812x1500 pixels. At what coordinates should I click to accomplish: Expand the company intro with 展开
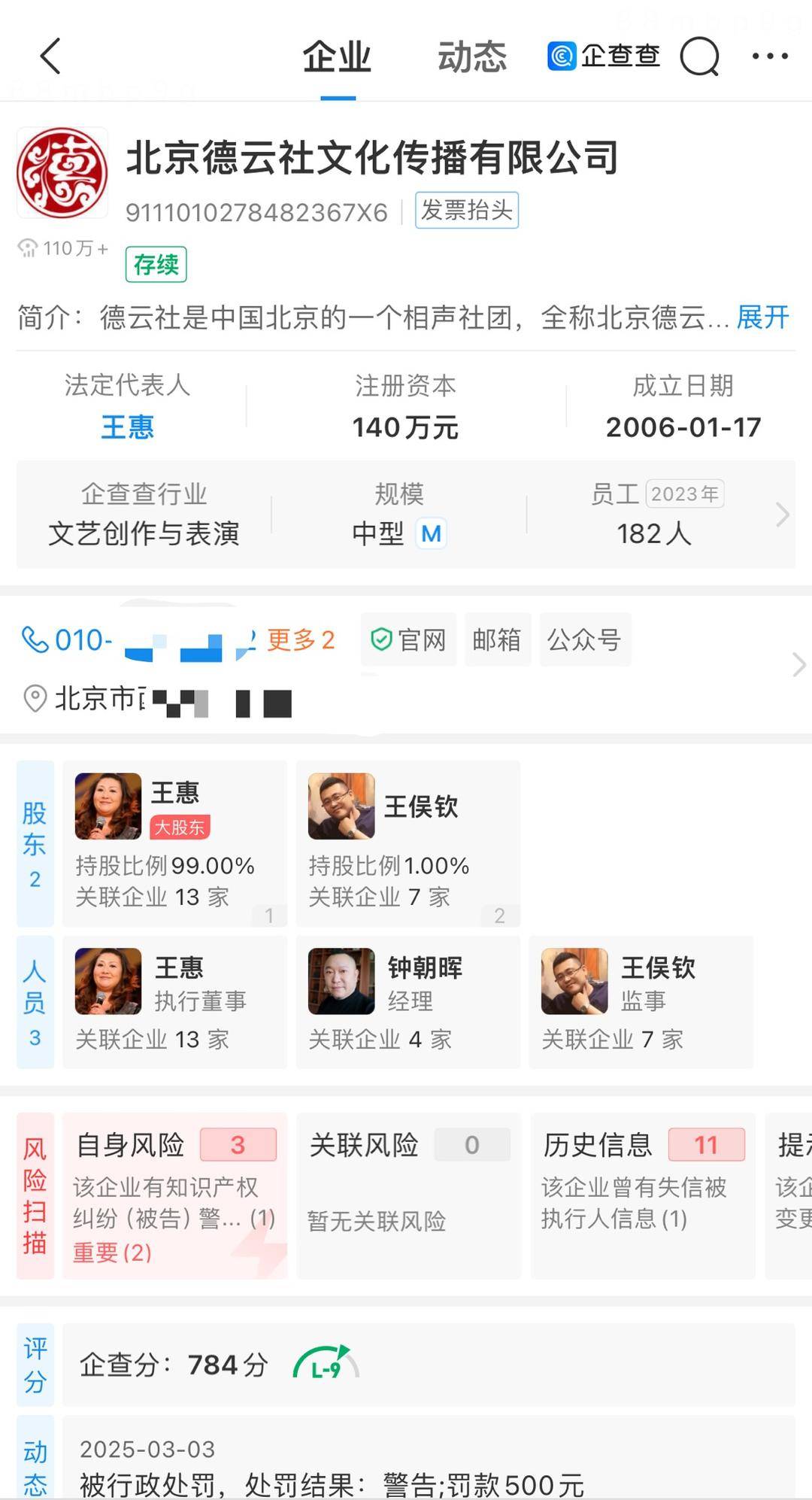(762, 317)
